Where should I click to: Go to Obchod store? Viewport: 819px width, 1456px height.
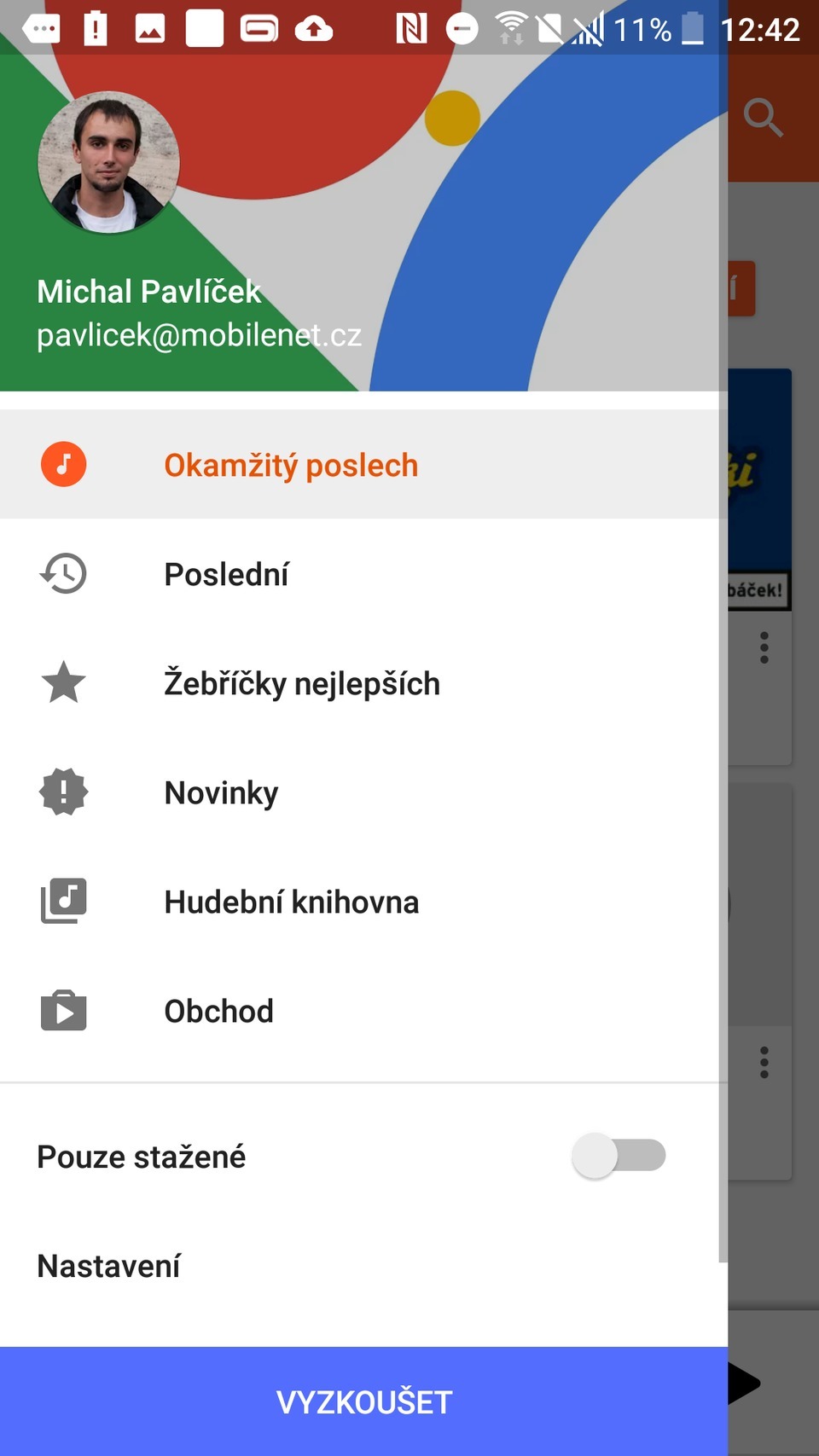(218, 1011)
